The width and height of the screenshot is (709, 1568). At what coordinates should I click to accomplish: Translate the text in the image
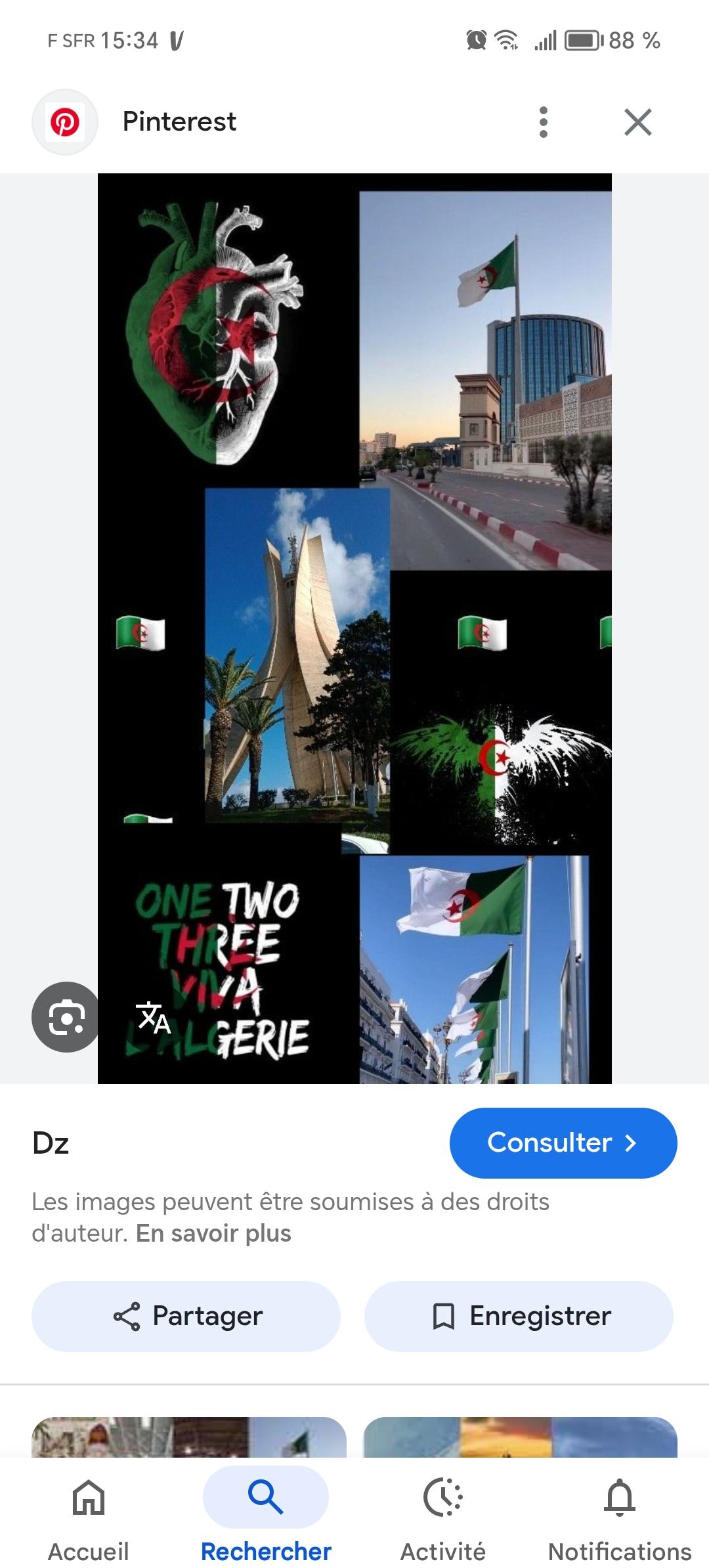153,1017
